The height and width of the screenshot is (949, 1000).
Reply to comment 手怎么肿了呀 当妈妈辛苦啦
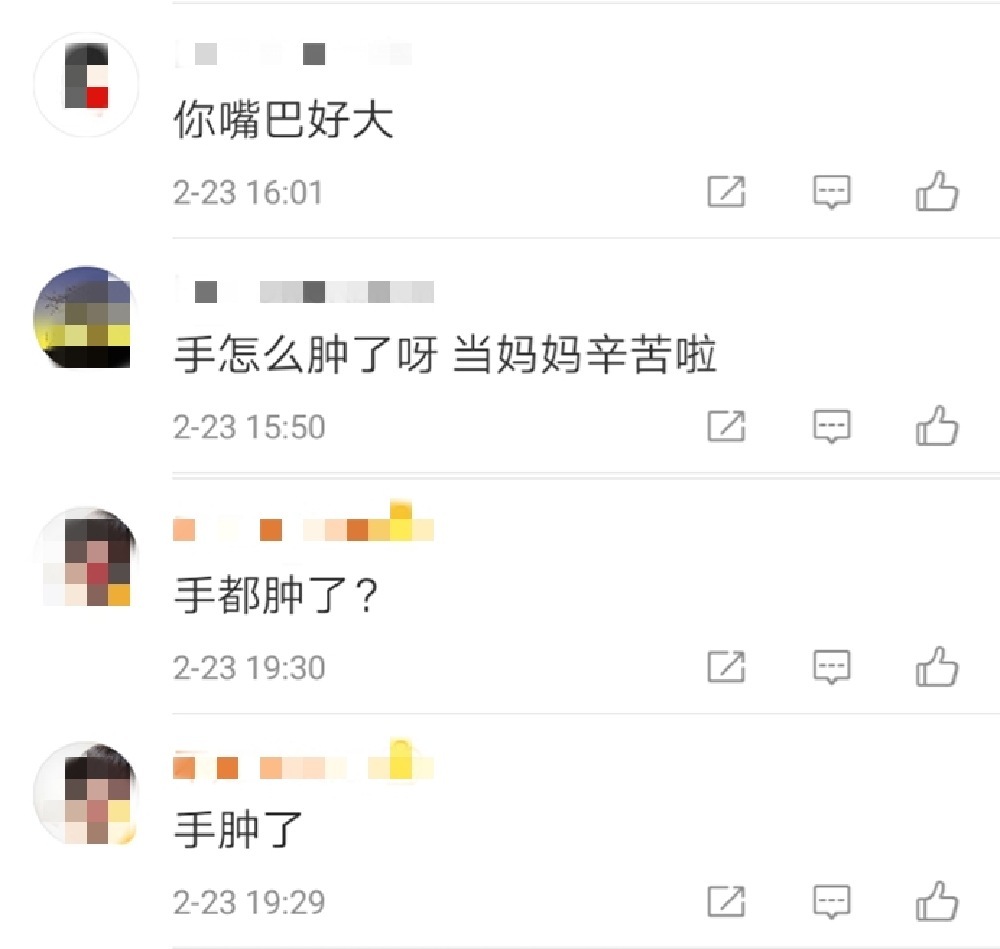pos(831,426)
